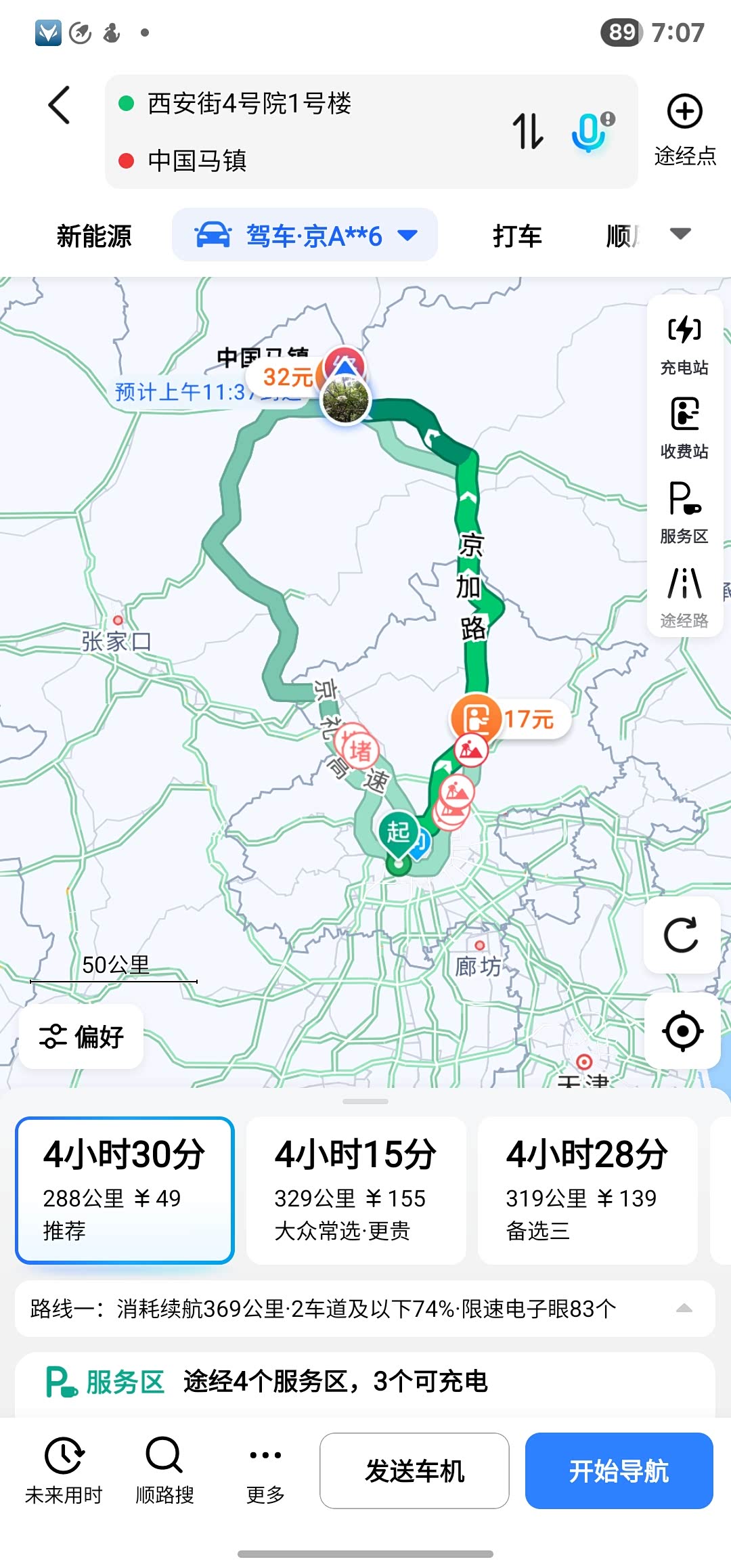Viewport: 731px width, 1568px height.
Task: Switch to 打车 tab
Action: click(x=517, y=236)
